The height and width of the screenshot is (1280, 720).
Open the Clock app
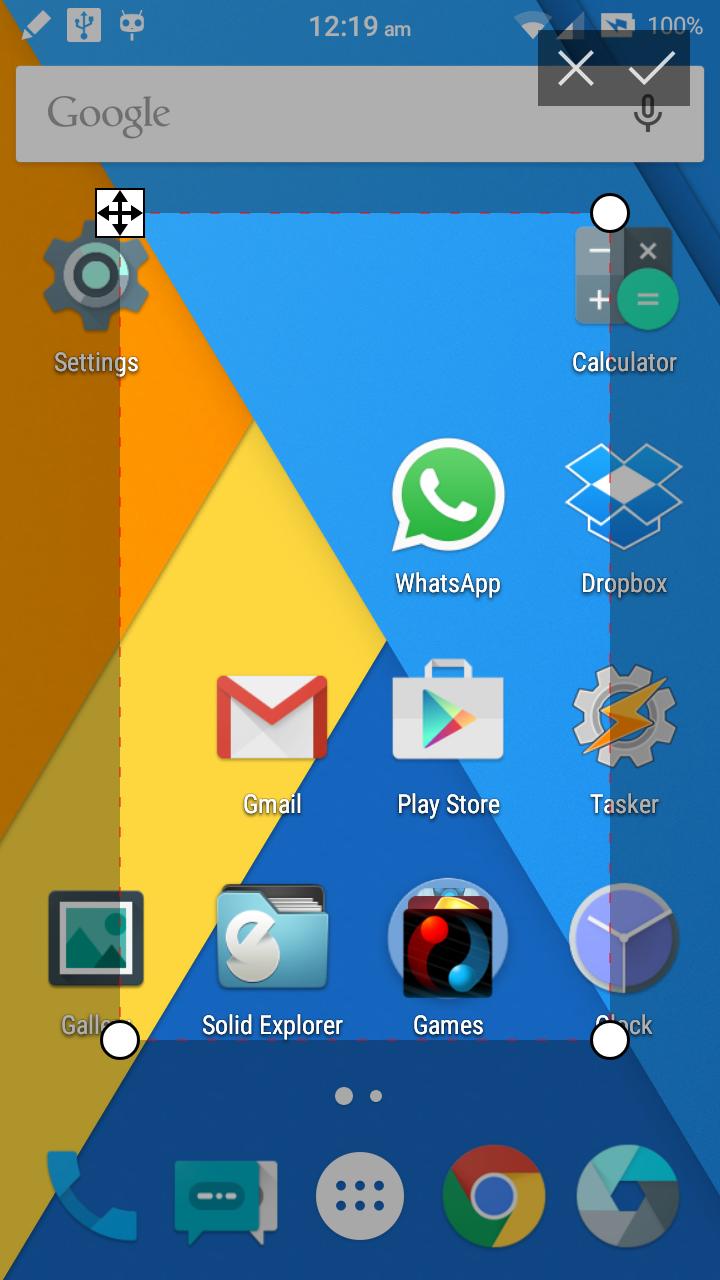624,939
